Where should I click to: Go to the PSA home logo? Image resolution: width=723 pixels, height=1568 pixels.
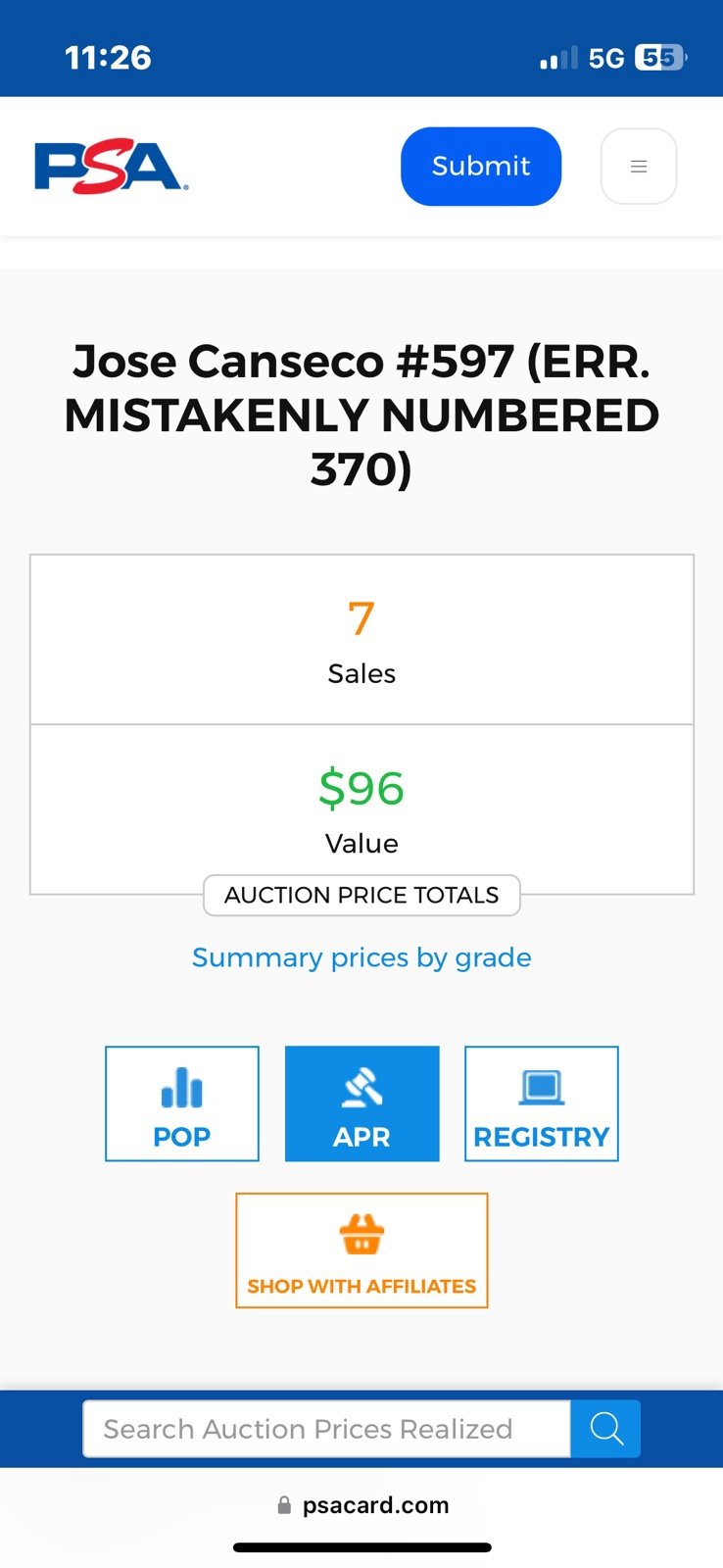pos(110,167)
